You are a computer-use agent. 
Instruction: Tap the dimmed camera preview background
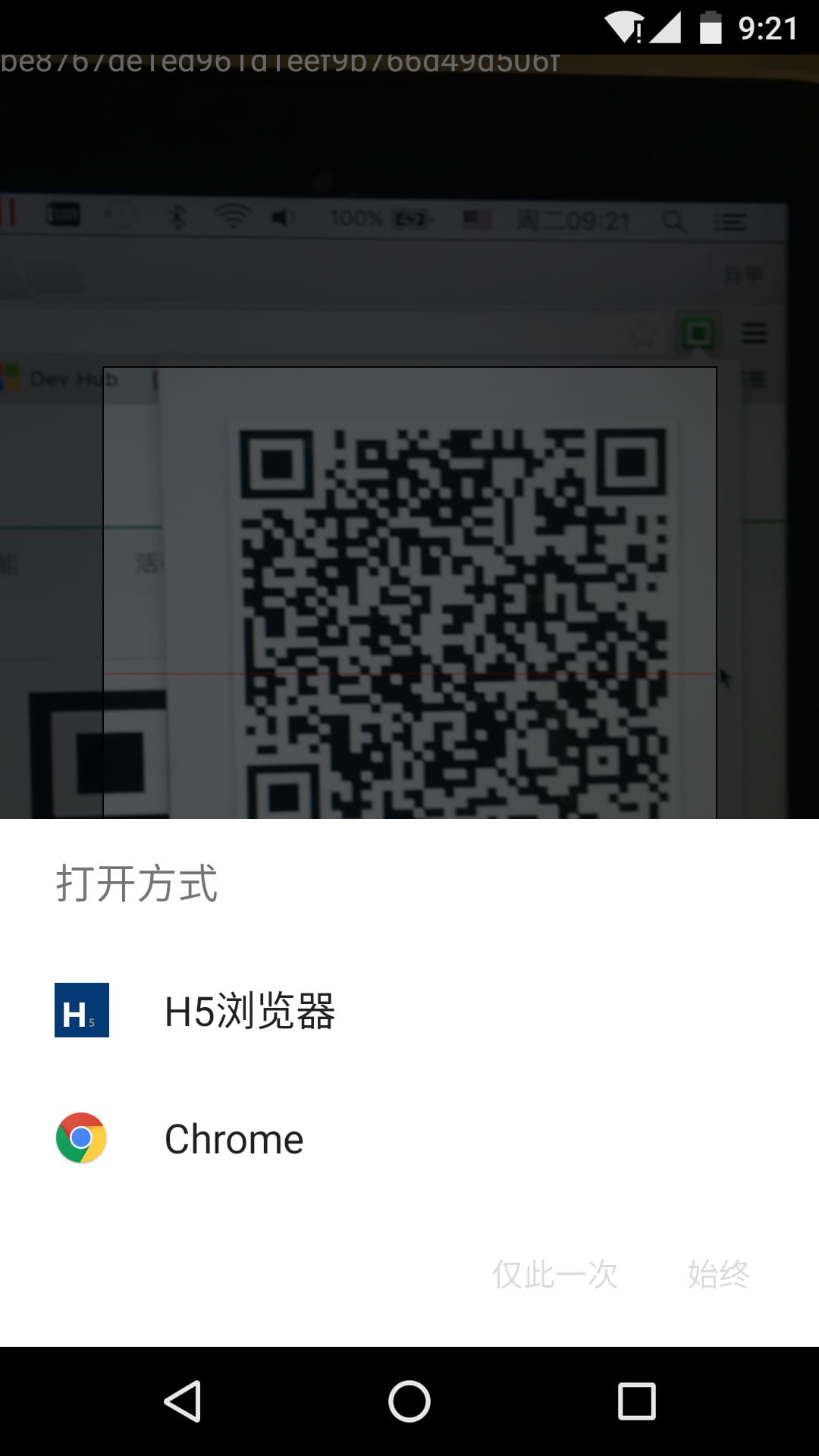tap(409, 152)
